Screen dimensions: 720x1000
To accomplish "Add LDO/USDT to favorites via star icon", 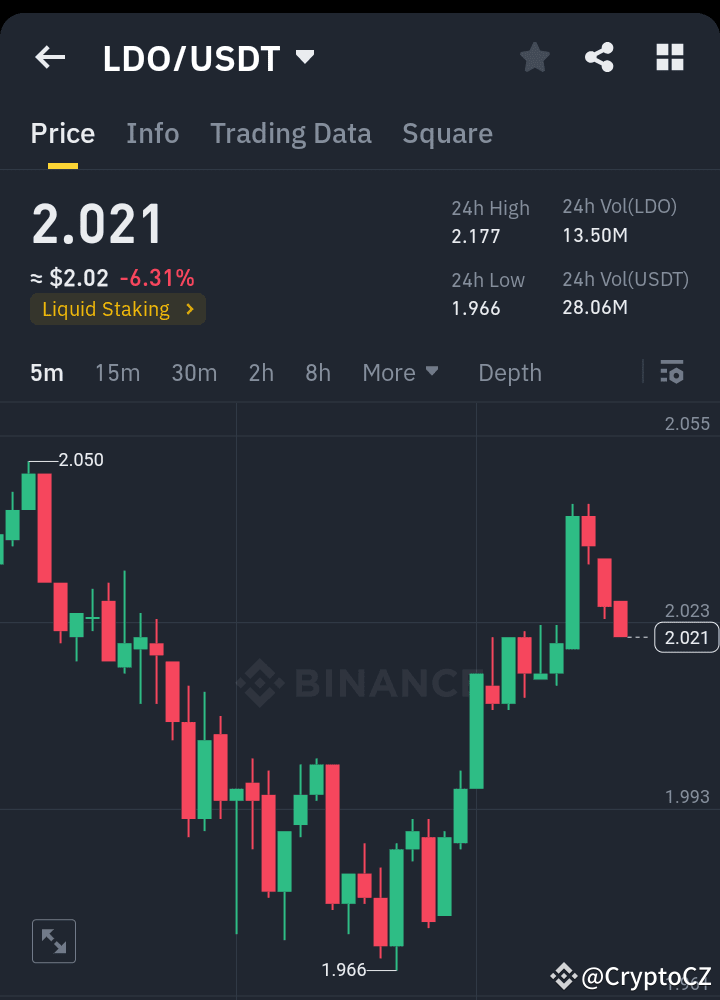I will tap(534, 57).
